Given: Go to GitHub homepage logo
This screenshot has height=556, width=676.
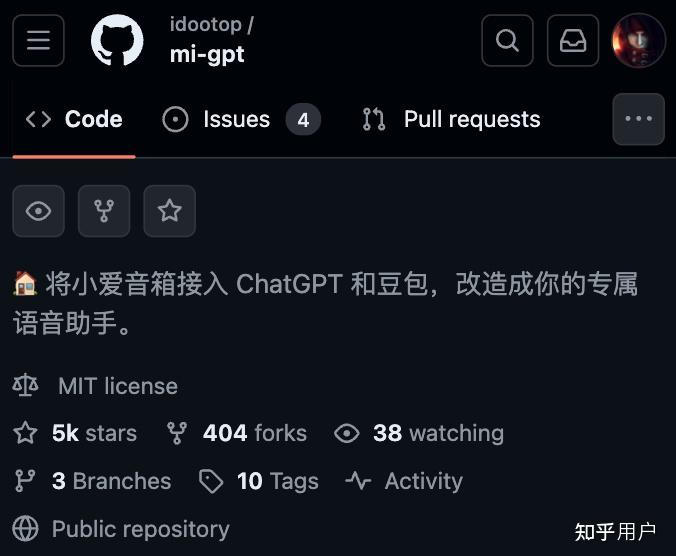Looking at the screenshot, I should point(117,41).
